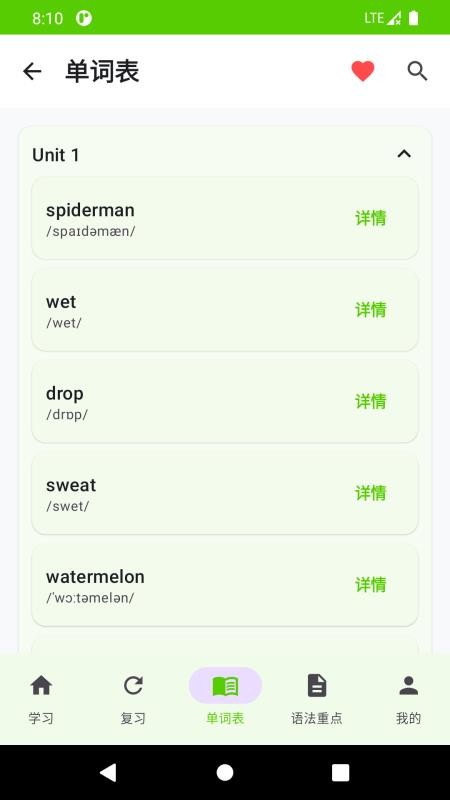View 详情 for spiderman
Image resolution: width=450 pixels, height=800 pixels.
click(371, 218)
